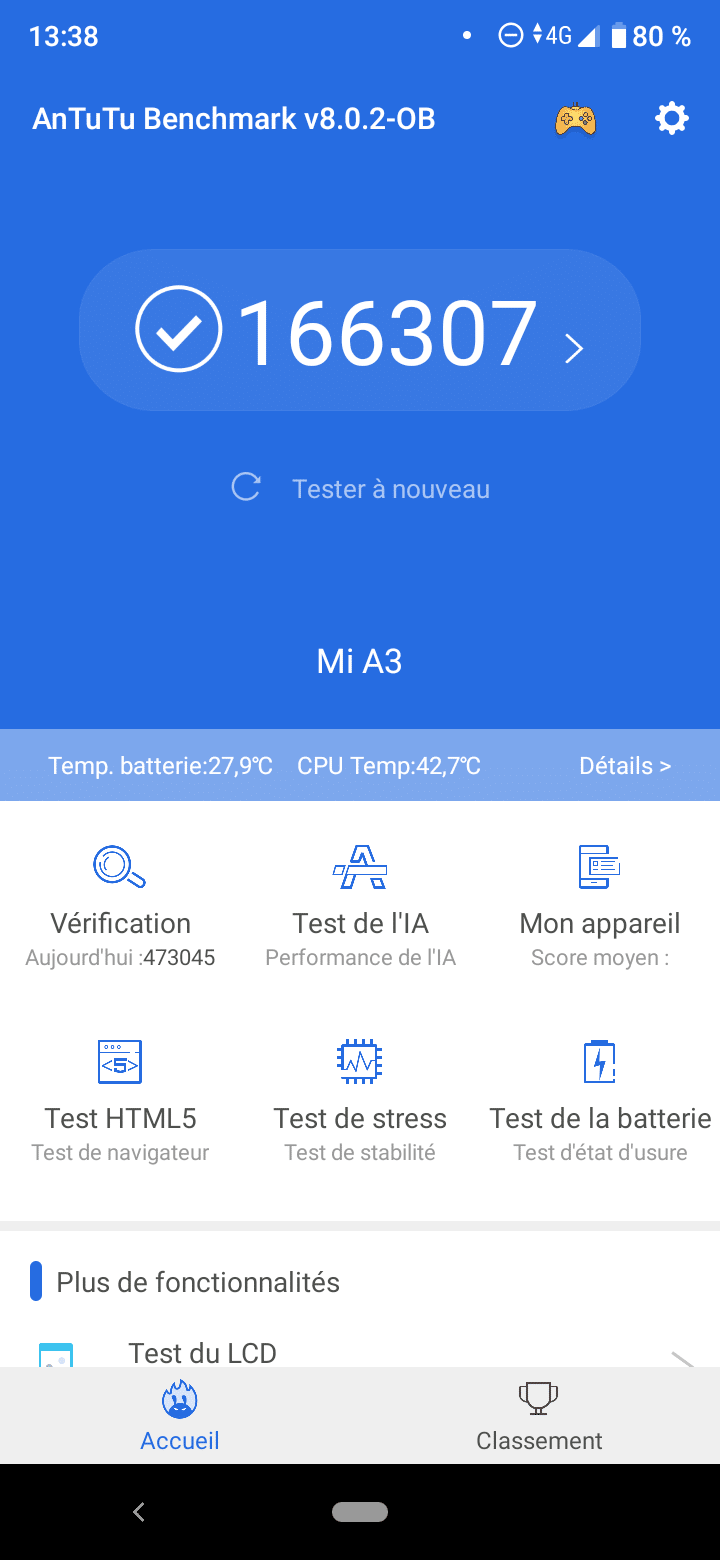Open the settings gear icon

(x=671, y=119)
